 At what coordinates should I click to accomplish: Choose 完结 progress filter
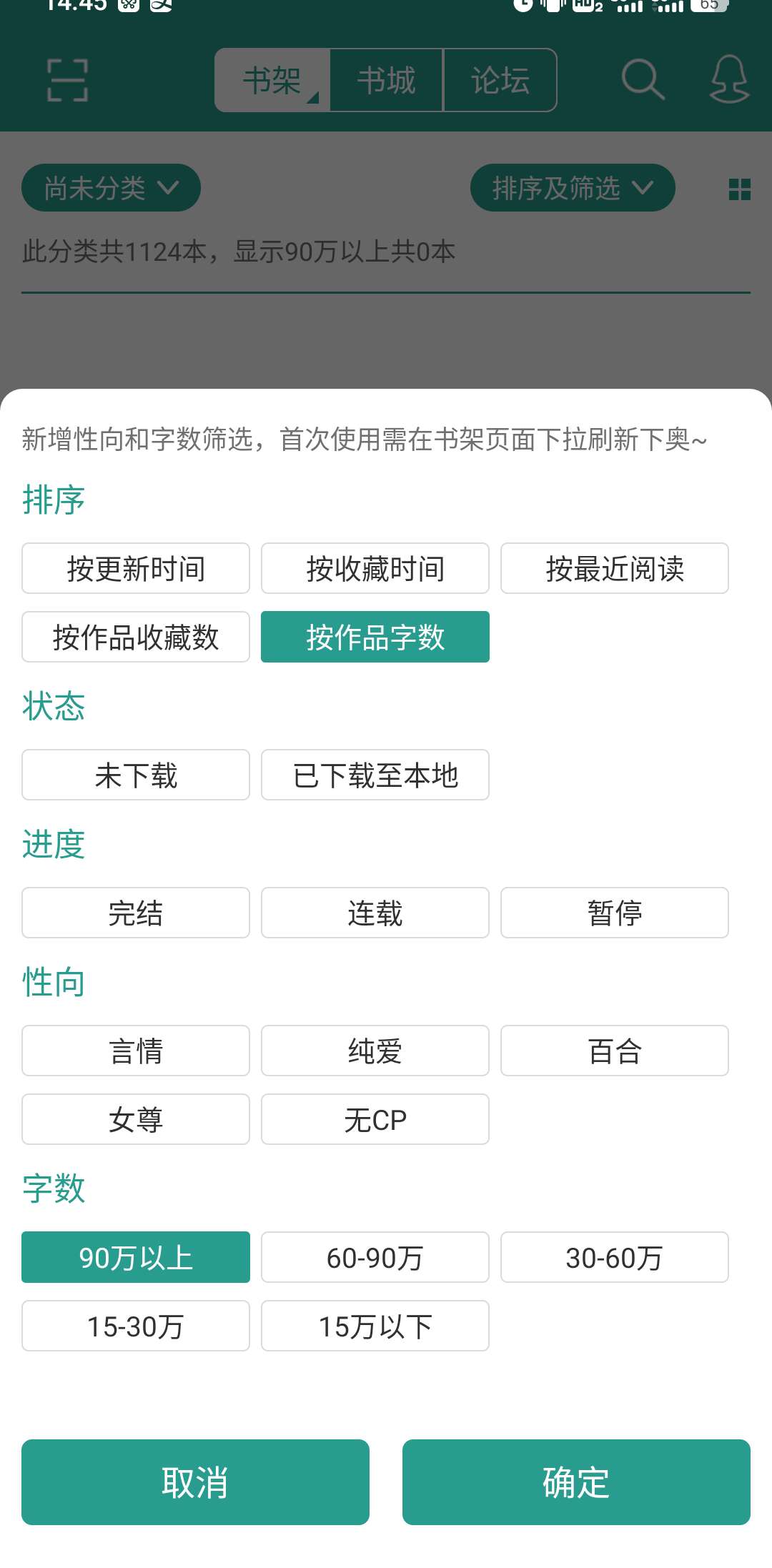(136, 913)
